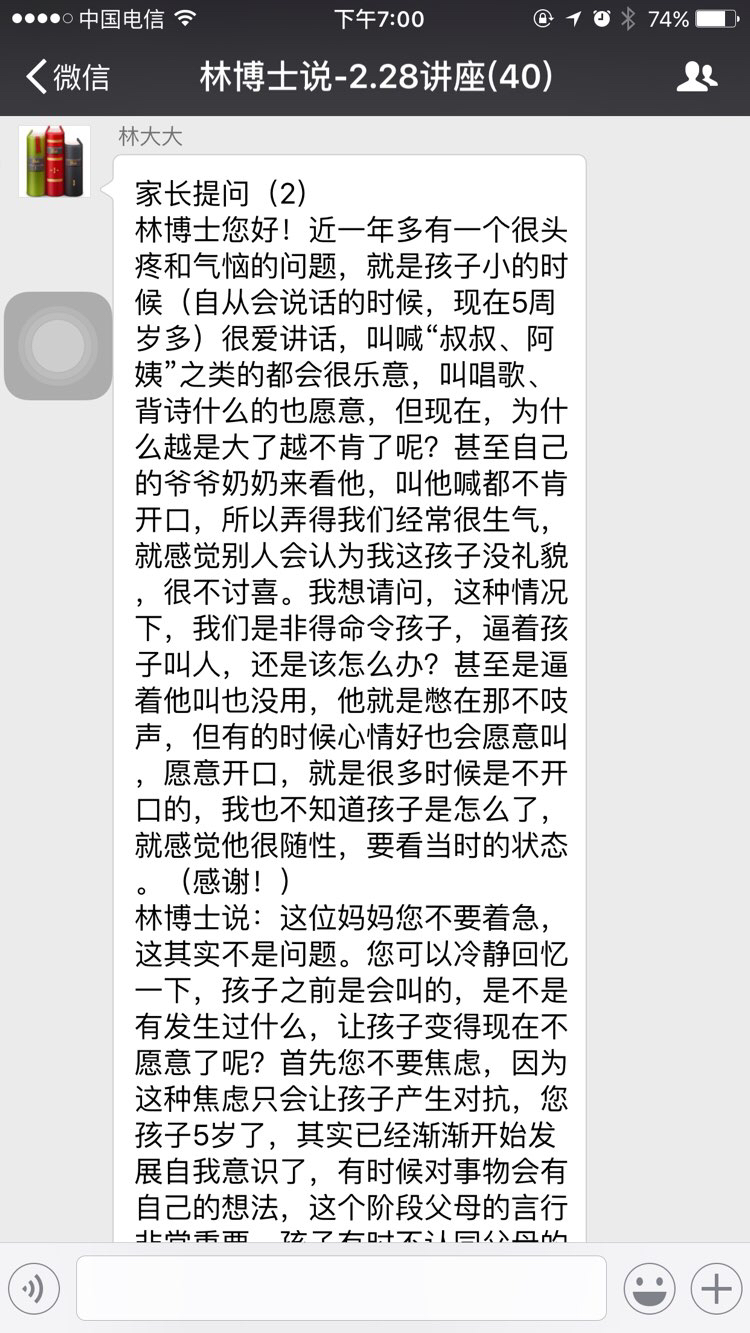
Task: Switch to voice message input
Action: point(34,1288)
